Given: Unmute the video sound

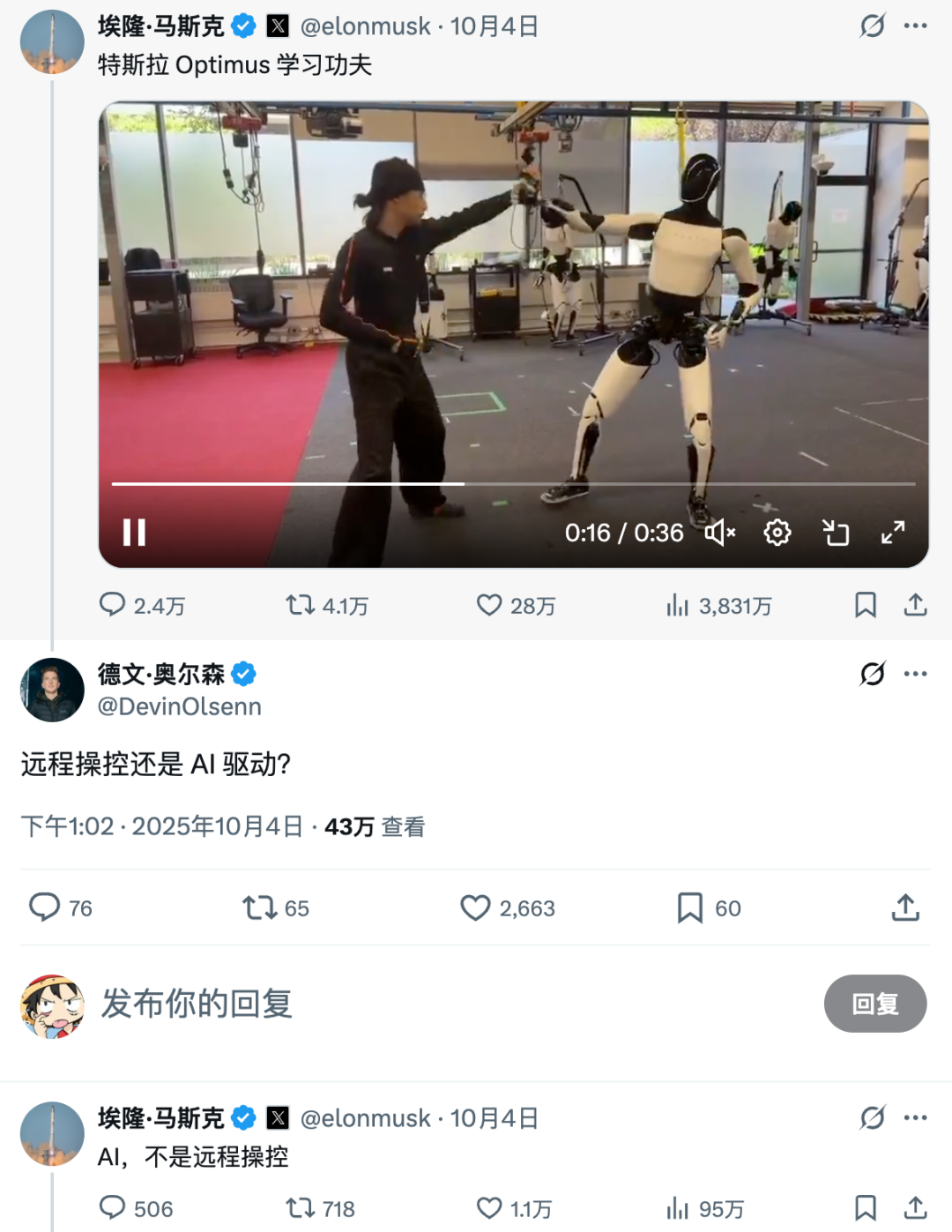Looking at the screenshot, I should pos(719,533).
